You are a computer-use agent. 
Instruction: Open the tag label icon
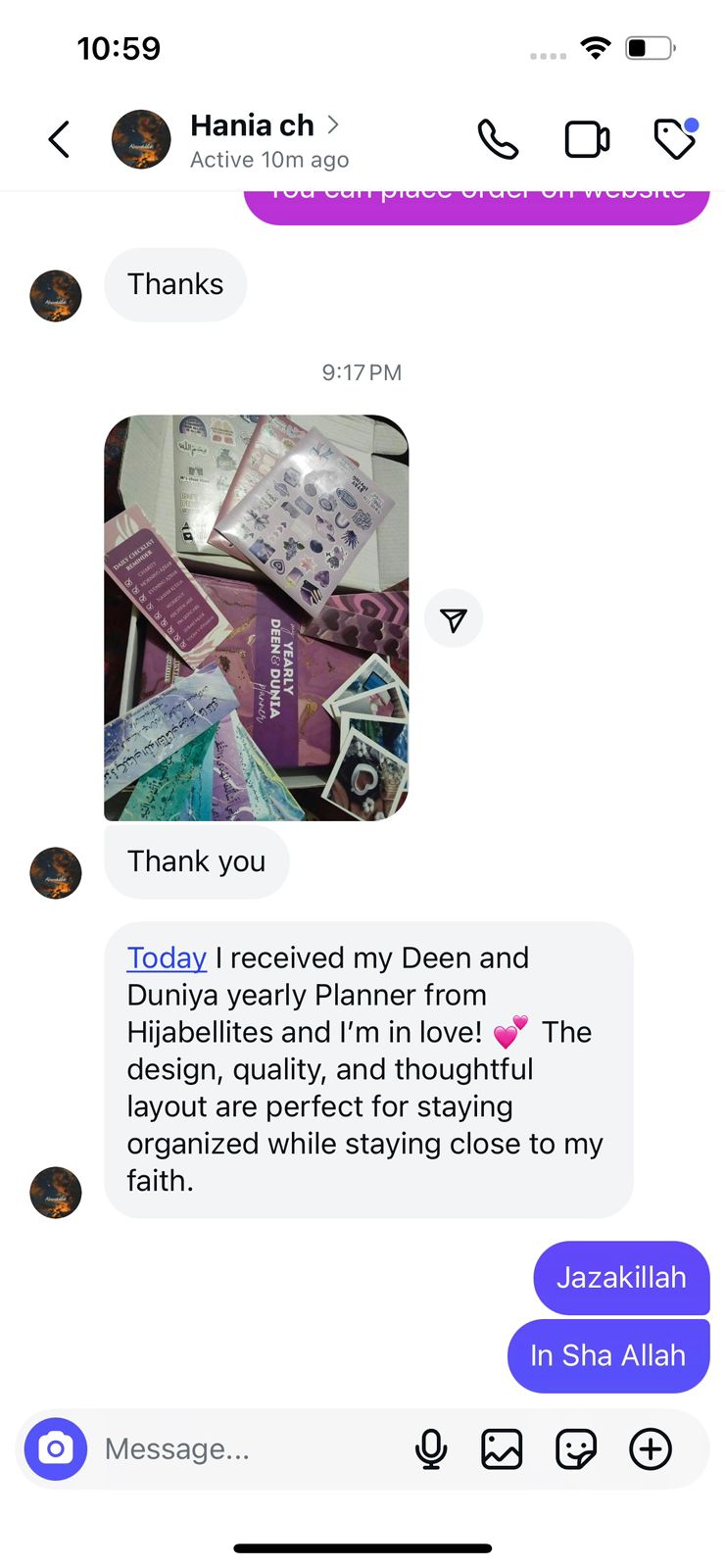coord(674,139)
